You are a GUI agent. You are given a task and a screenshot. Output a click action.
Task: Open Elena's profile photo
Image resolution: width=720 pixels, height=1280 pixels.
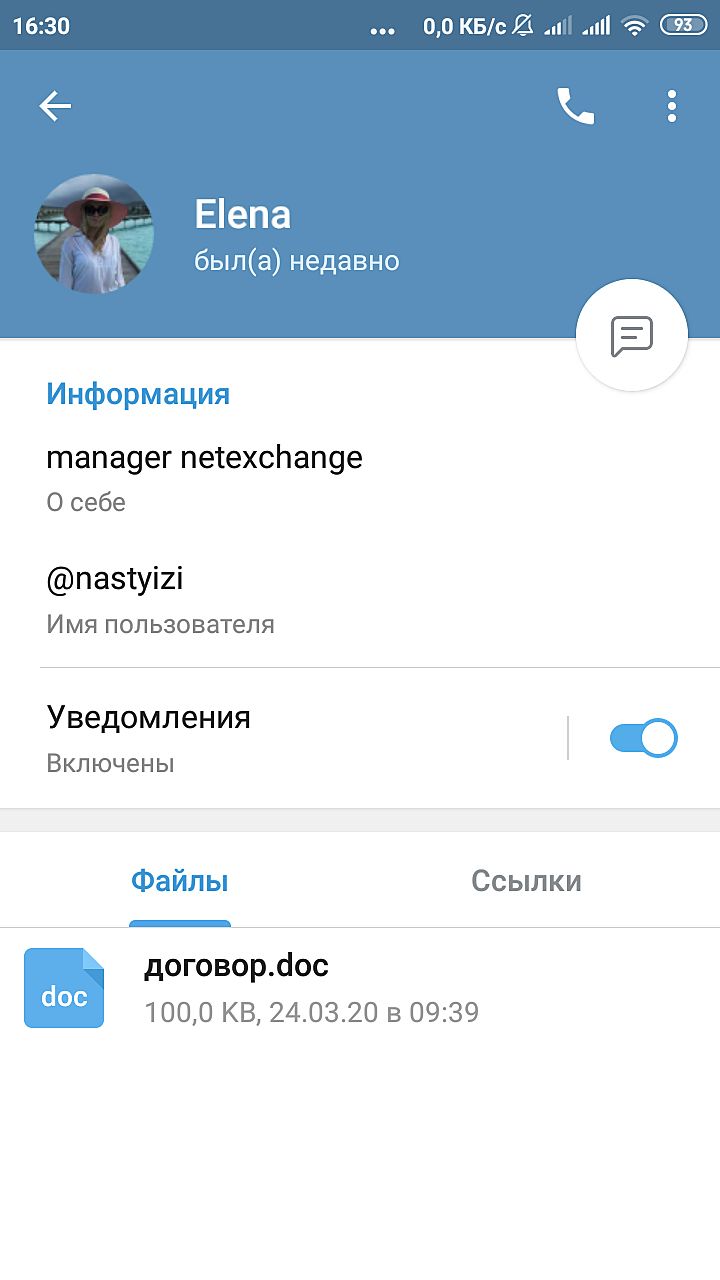pyautogui.click(x=94, y=234)
